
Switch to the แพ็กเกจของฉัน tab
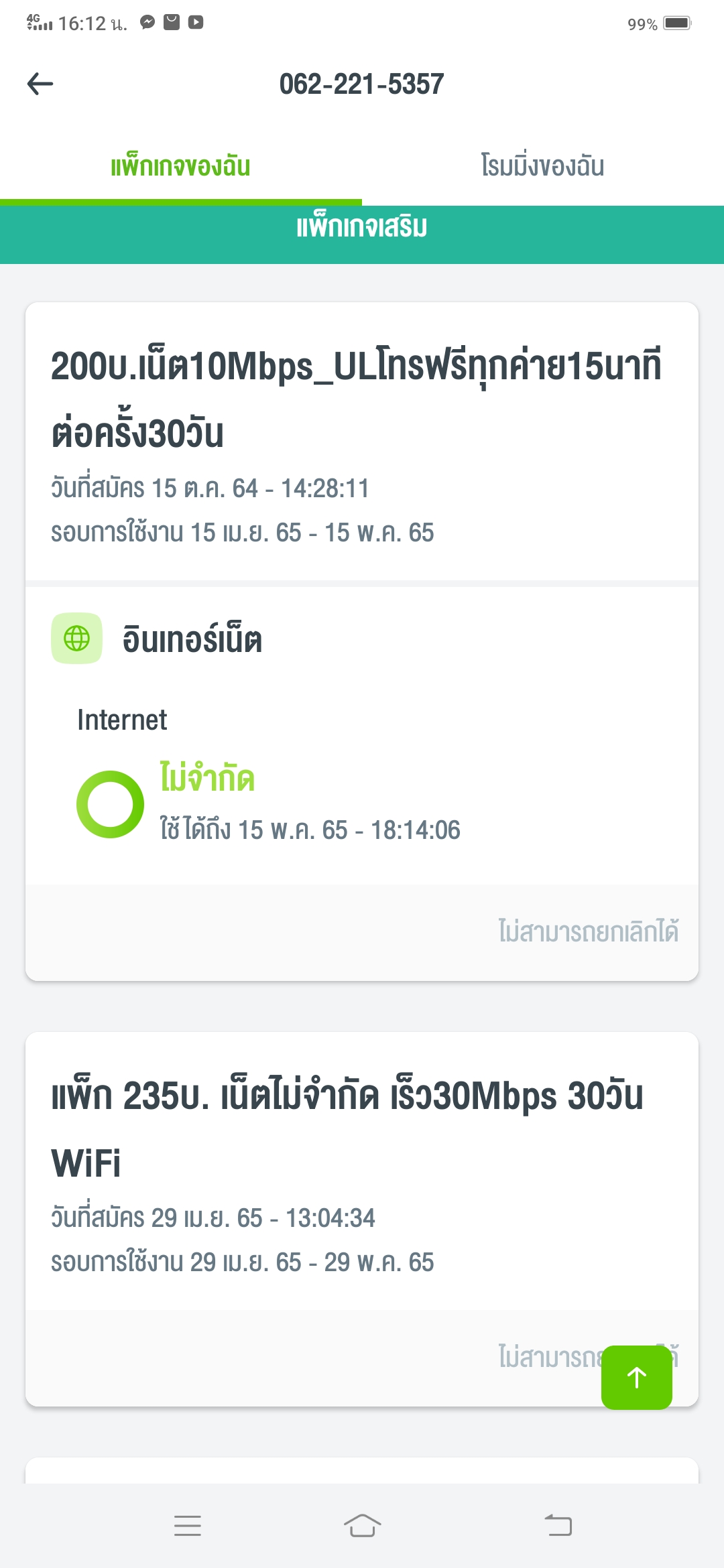pos(180,166)
